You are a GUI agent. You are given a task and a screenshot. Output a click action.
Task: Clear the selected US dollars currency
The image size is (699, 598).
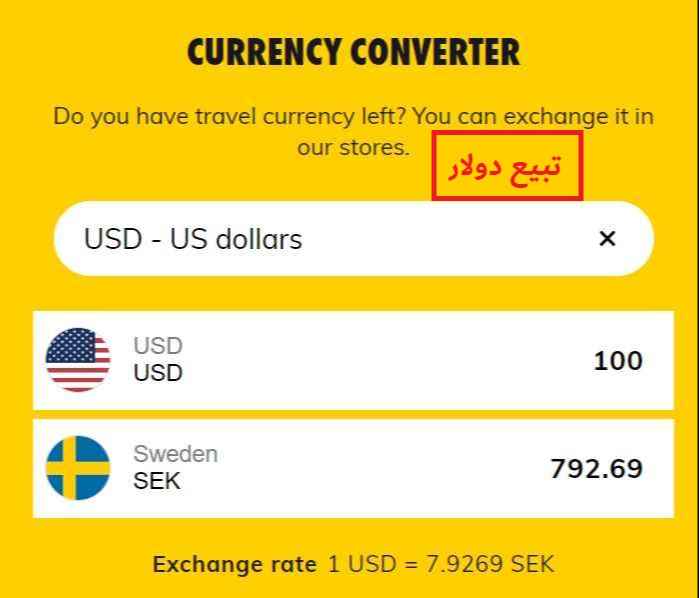coord(607,239)
